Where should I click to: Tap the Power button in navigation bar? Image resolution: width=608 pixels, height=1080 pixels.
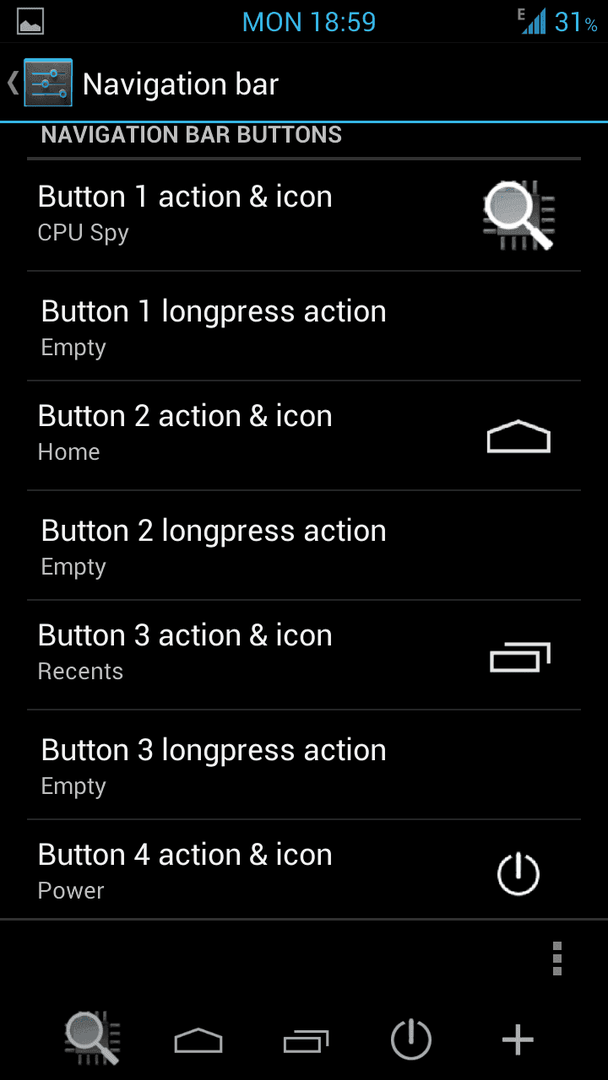(411, 1039)
